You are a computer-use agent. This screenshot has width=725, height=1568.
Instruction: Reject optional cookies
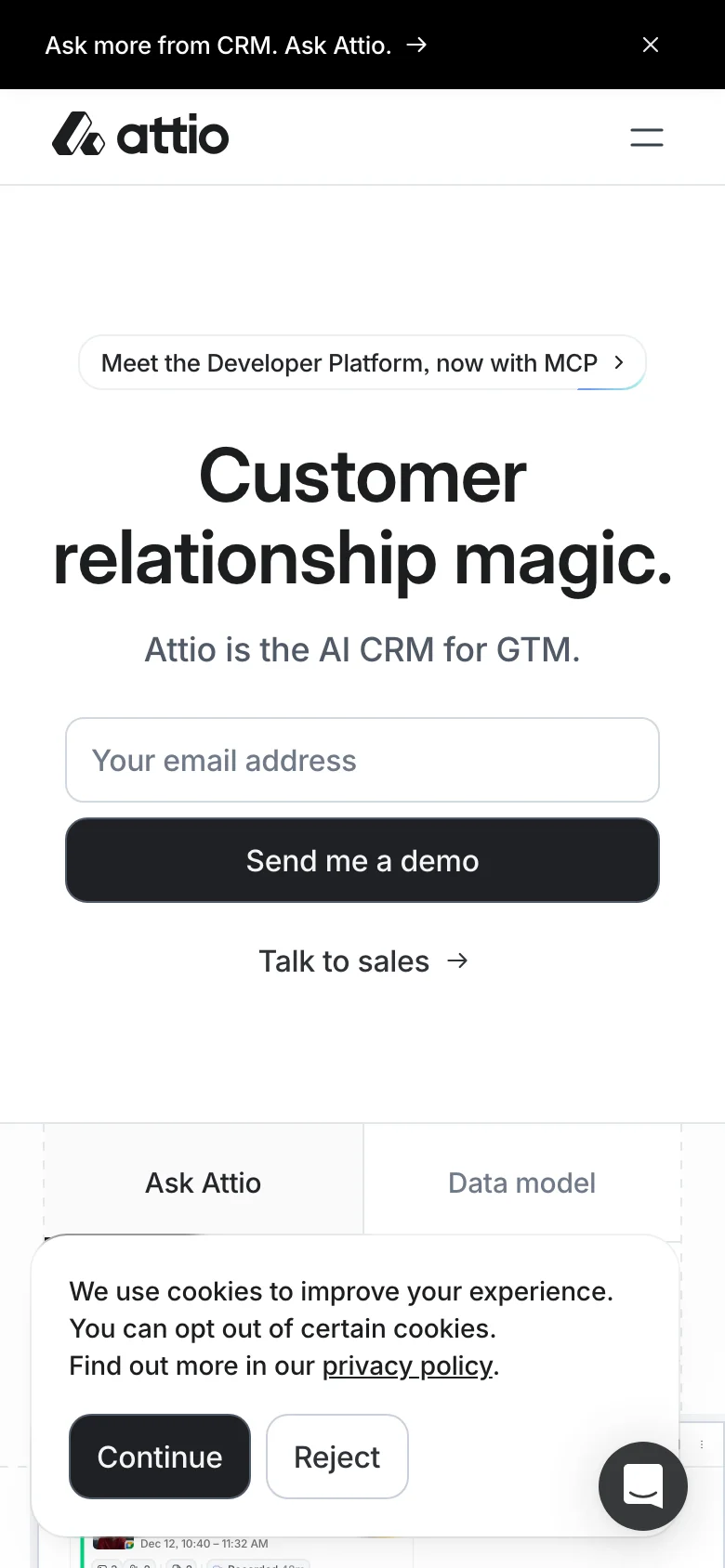pos(336,1456)
